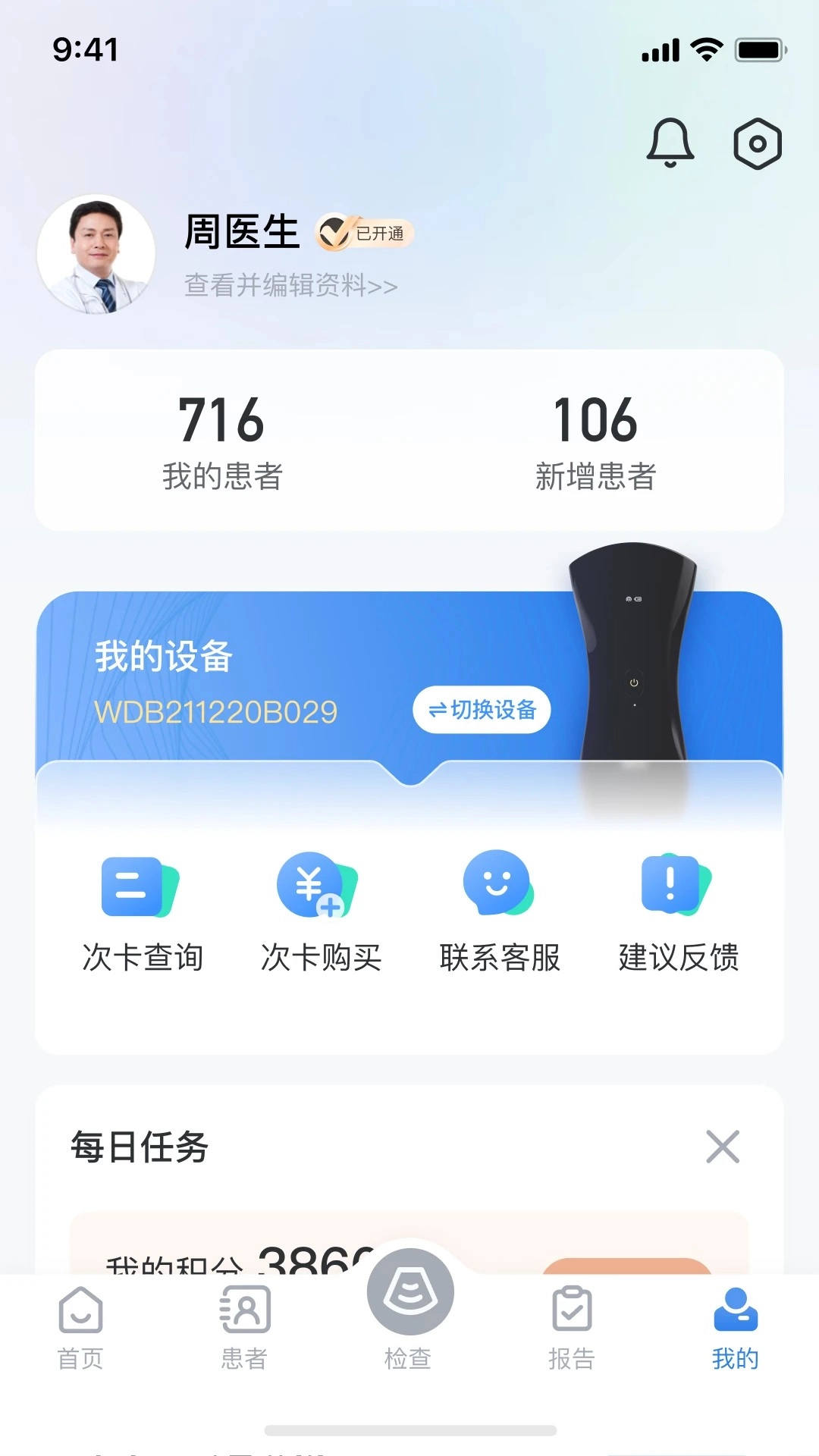Screen dimensions: 819x1456
Task: View 新增患者 new patients 106
Action: (595, 440)
